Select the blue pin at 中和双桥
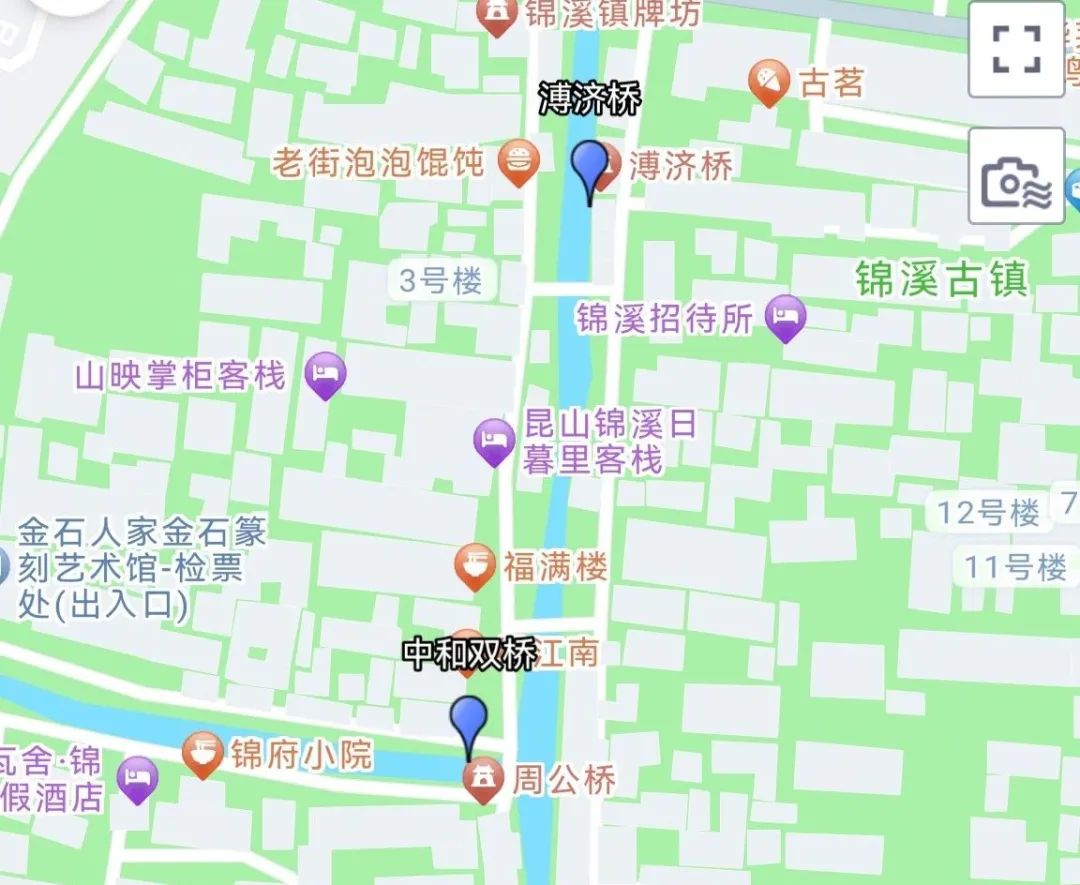 pos(468,722)
